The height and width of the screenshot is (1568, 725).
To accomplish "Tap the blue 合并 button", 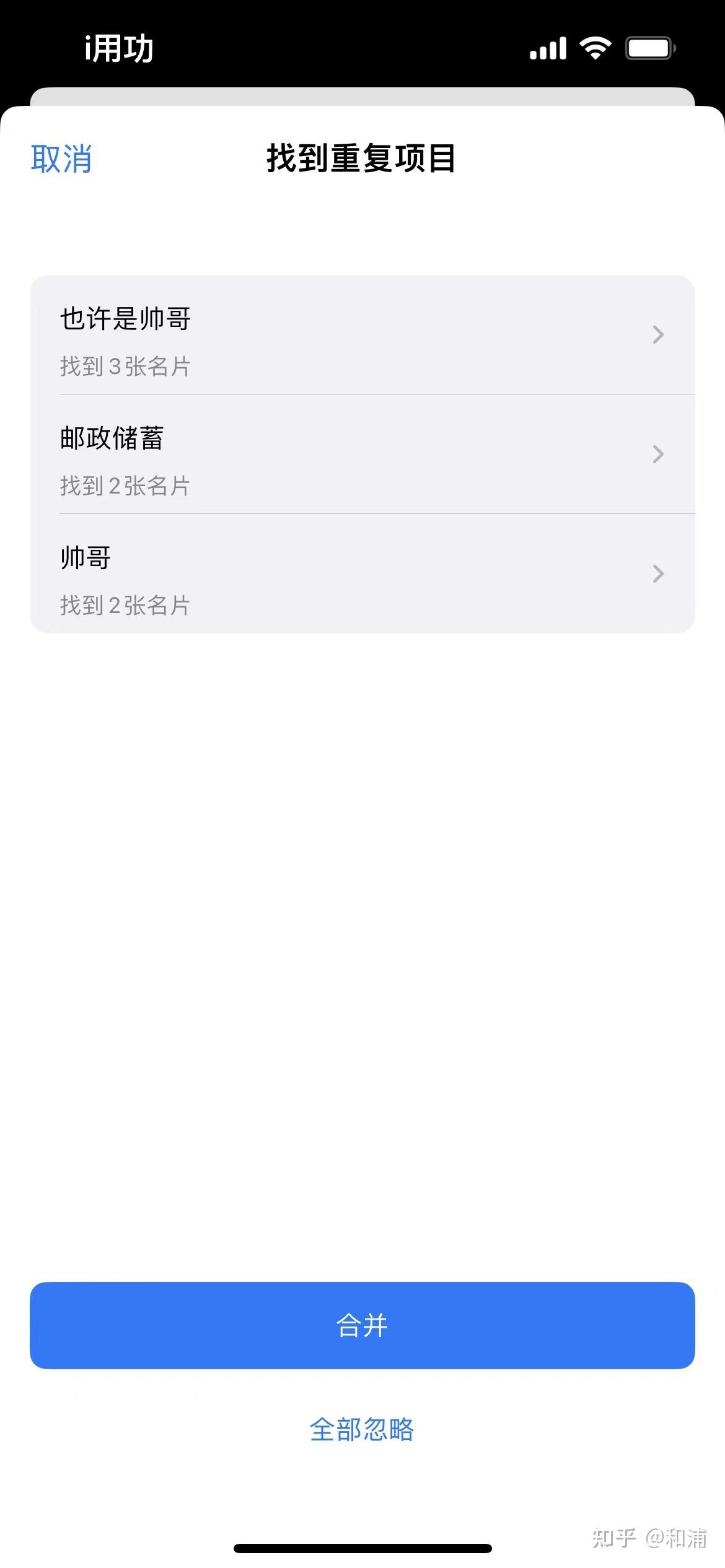I will point(362,1325).
